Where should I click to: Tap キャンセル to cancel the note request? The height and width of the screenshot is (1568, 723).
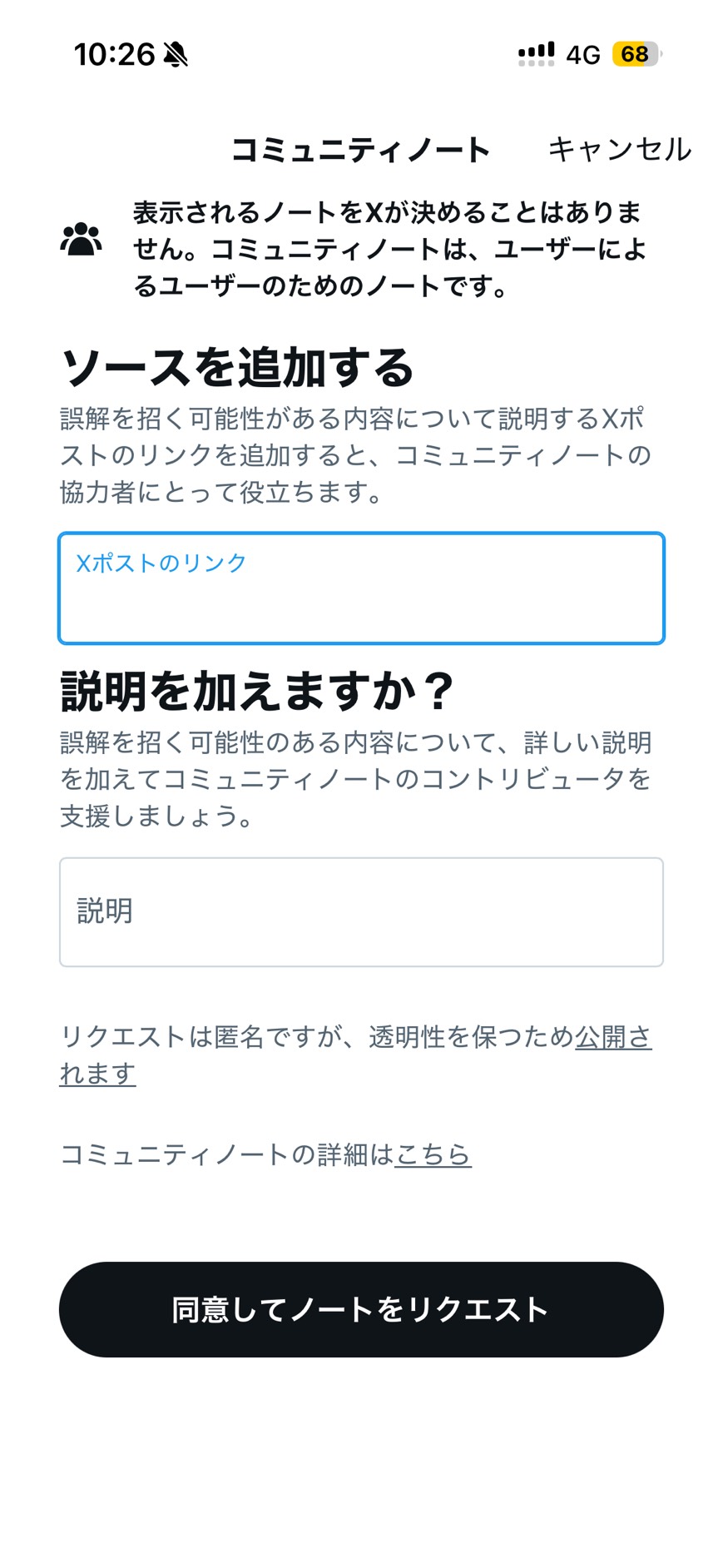click(619, 150)
